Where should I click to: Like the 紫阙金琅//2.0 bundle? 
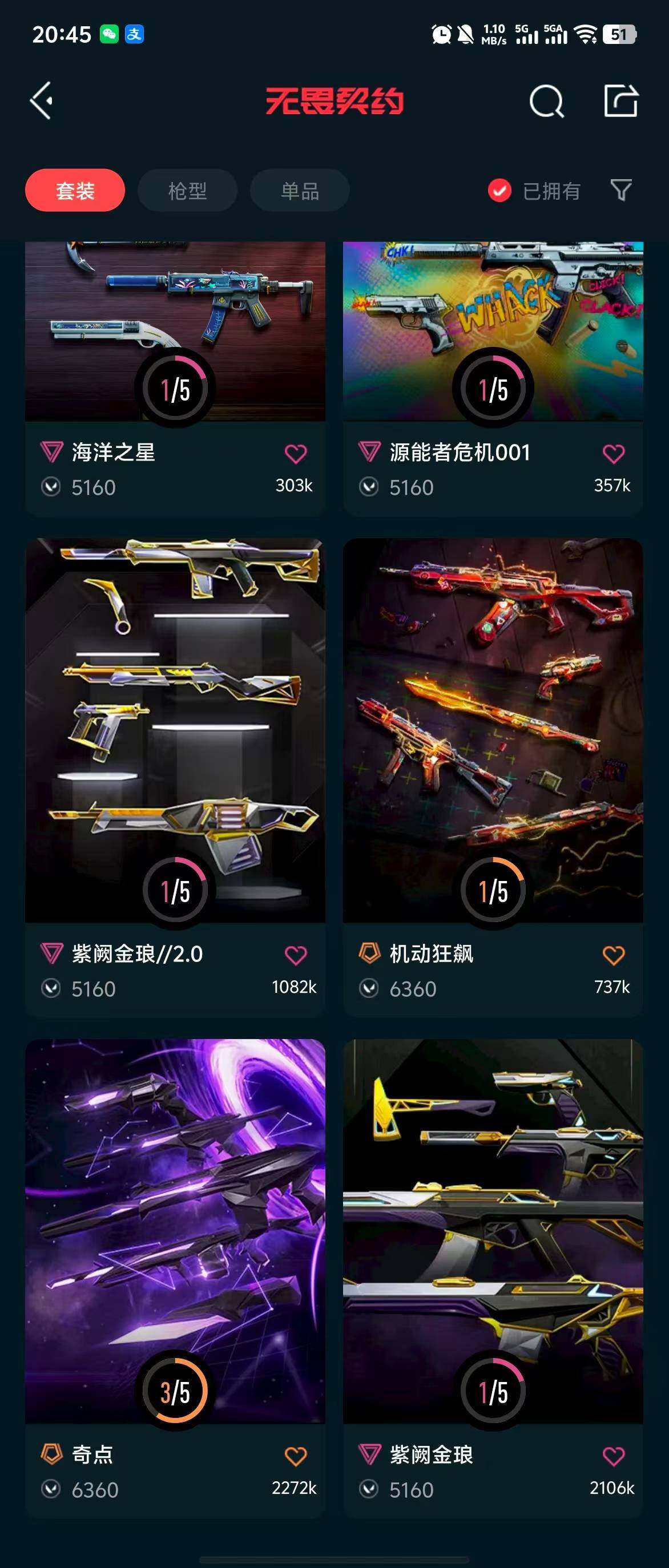click(x=296, y=955)
